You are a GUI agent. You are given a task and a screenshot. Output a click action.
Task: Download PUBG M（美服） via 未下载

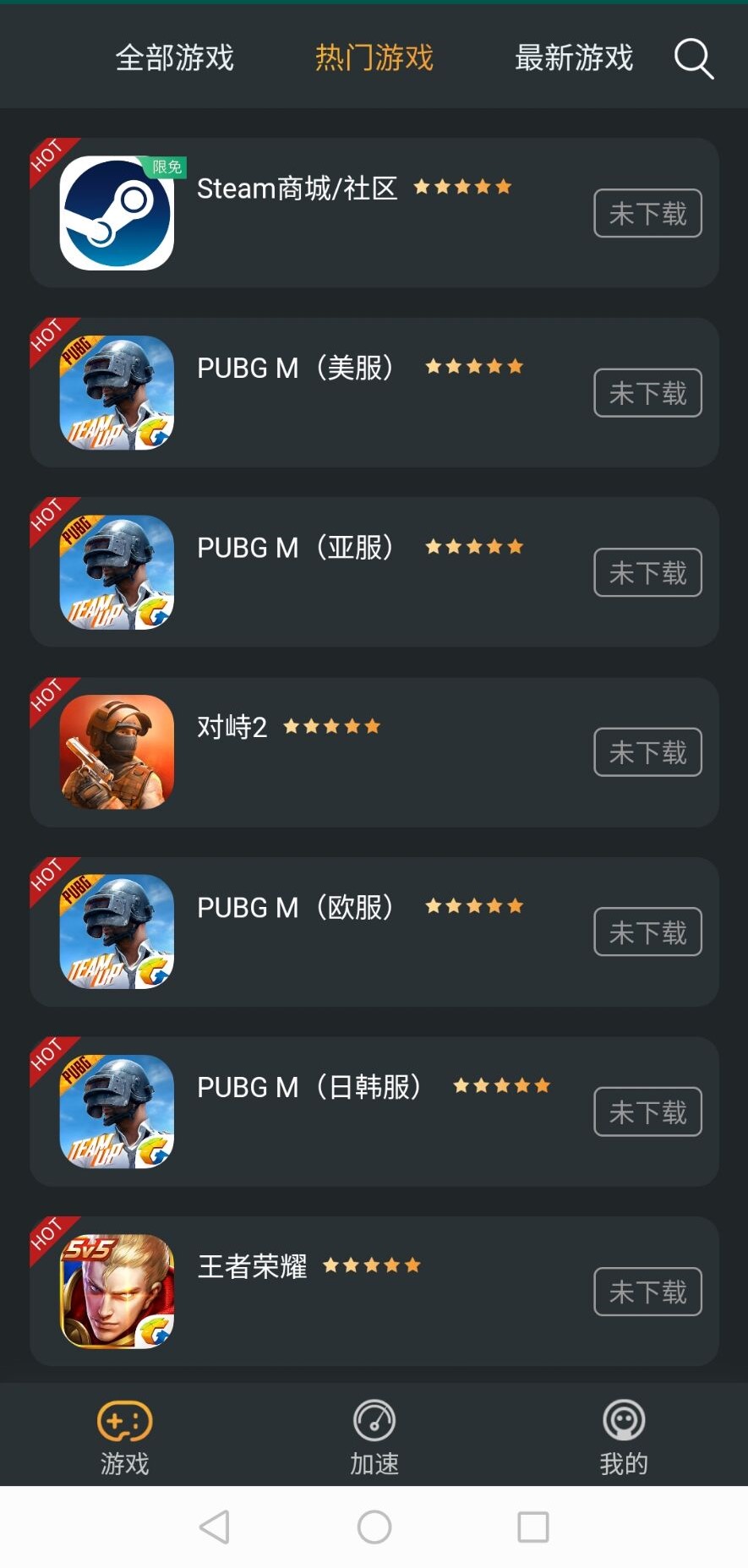point(647,393)
